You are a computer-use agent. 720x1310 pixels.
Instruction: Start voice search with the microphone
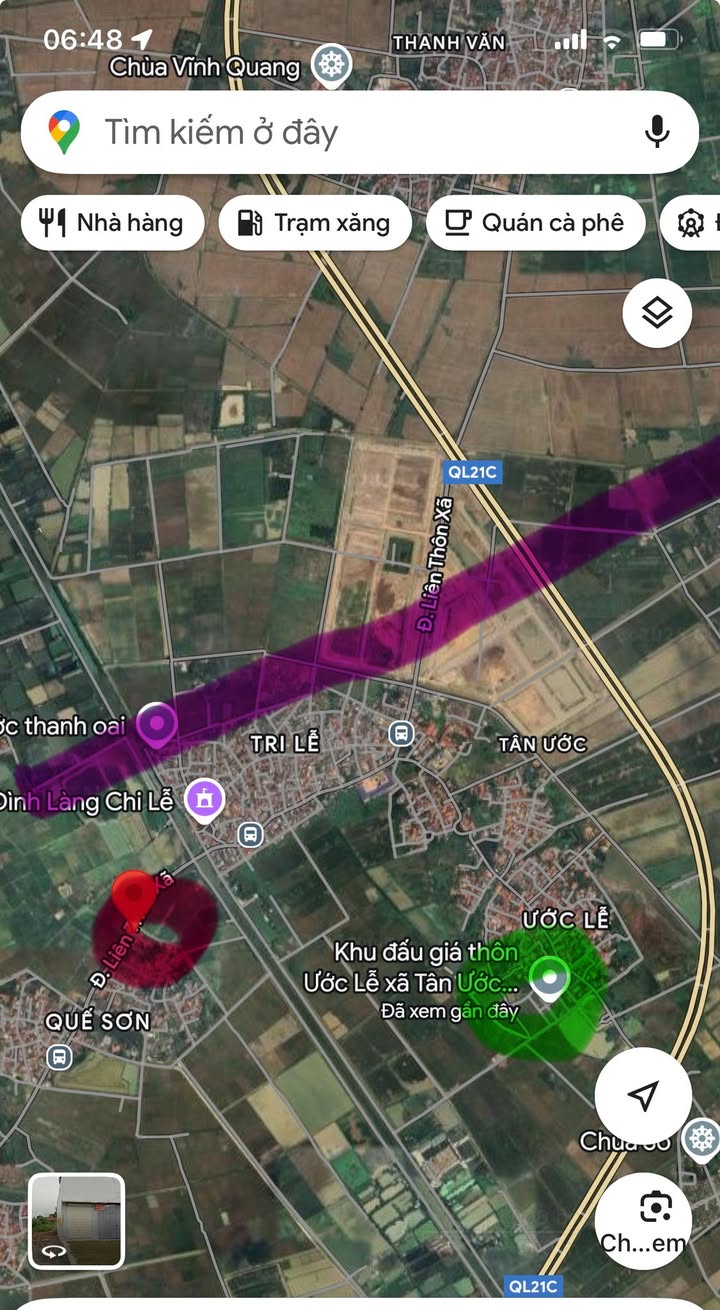click(x=657, y=133)
